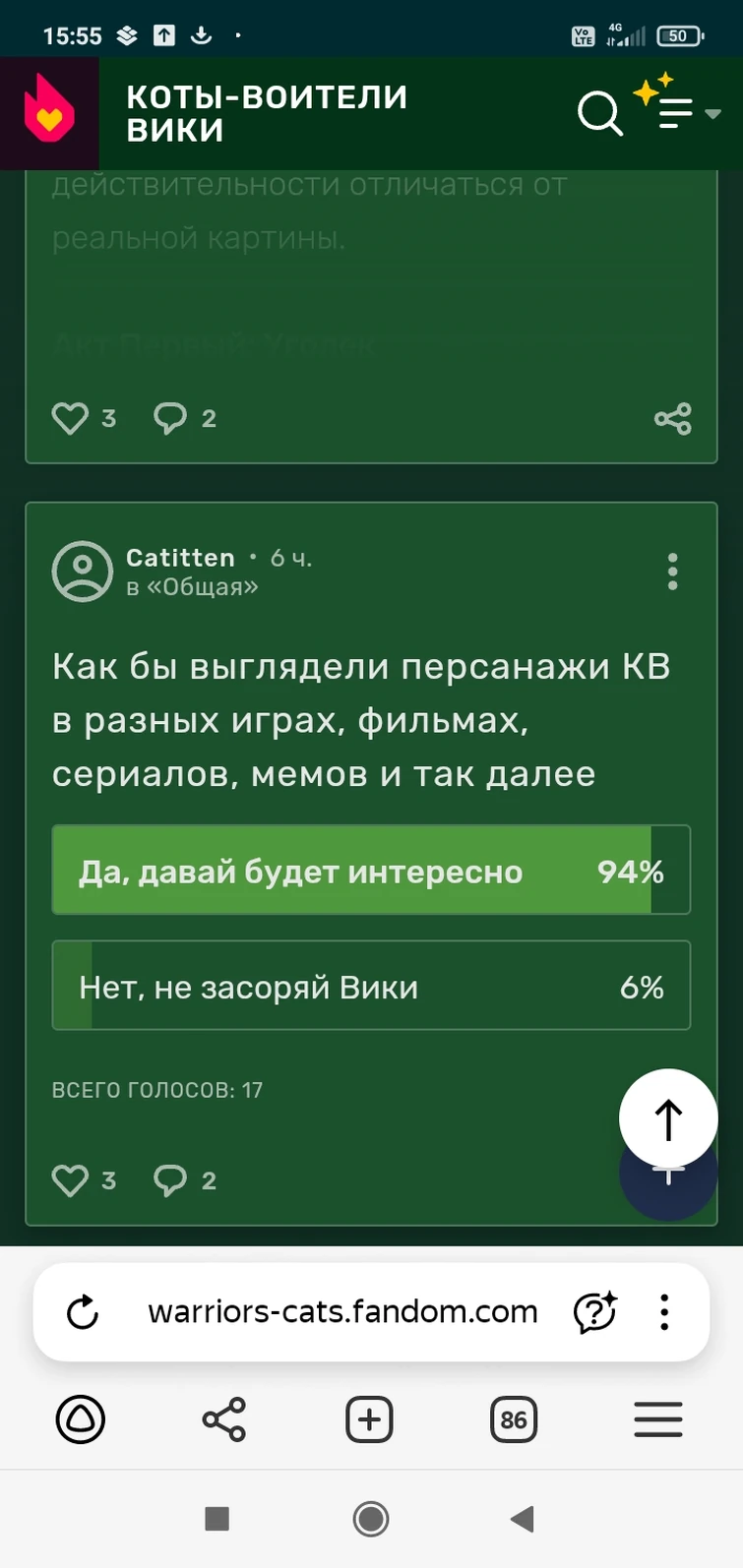Open comments on Catitten's poll

[x=171, y=1180]
